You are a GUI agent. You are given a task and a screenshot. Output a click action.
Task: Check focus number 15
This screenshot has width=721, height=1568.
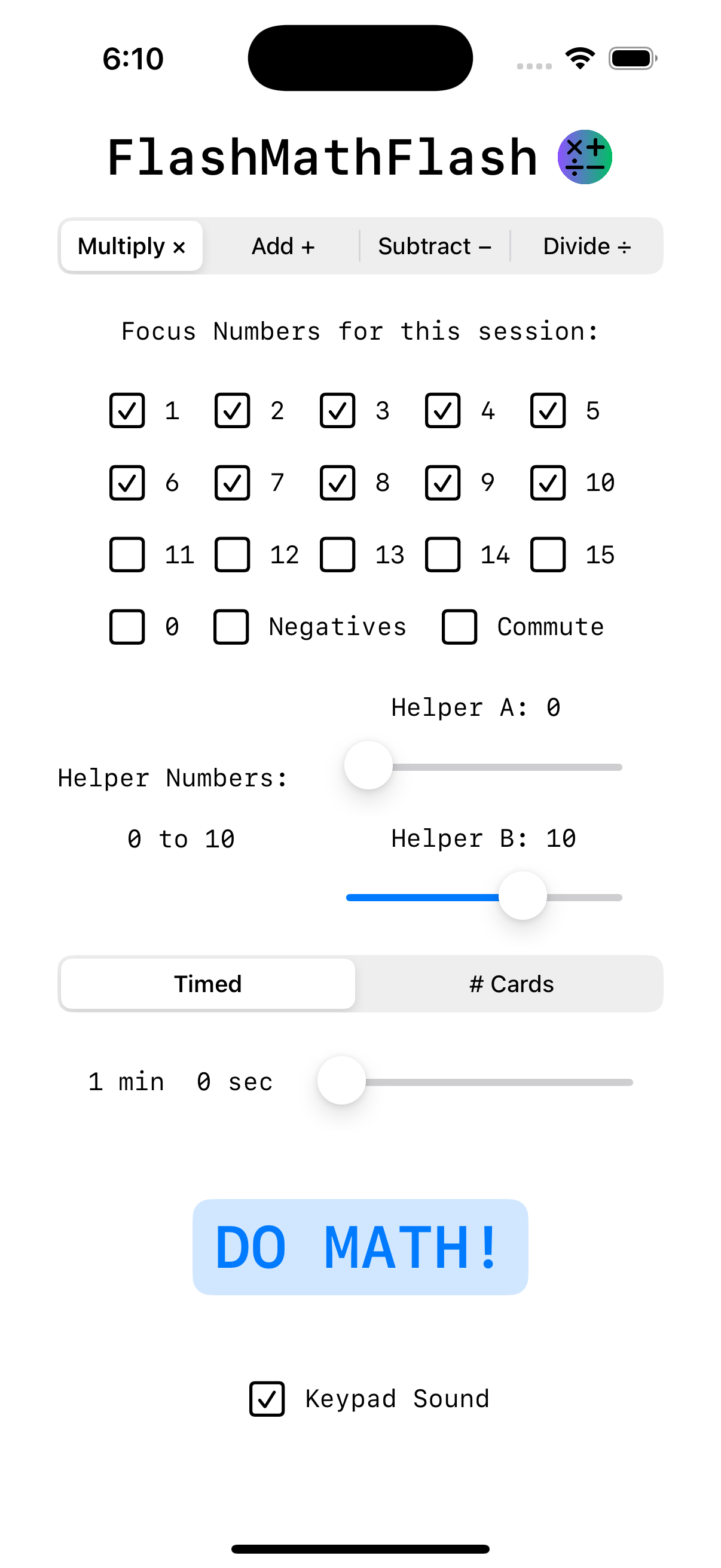548,554
